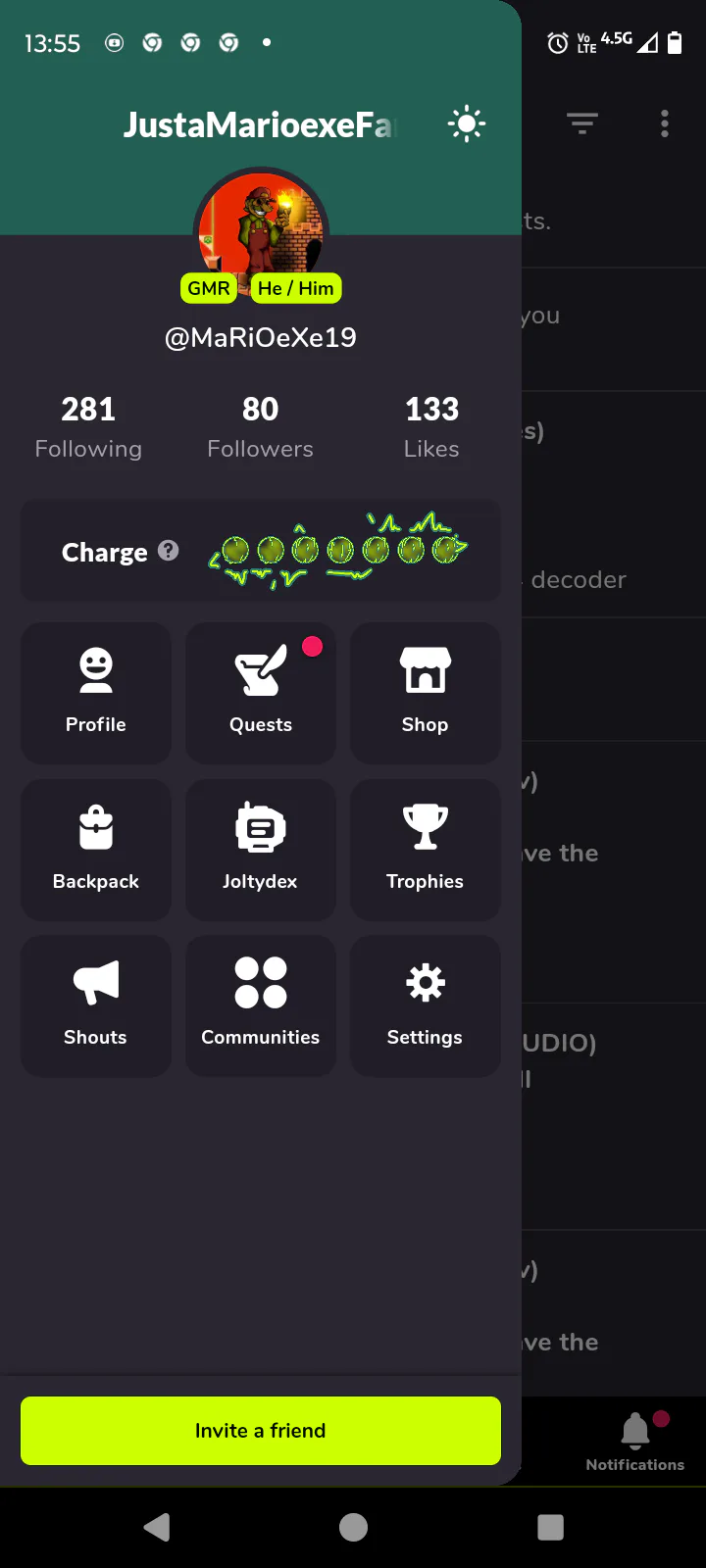Open Settings
Viewport: 706px width, 1568px height.
coord(425,1005)
